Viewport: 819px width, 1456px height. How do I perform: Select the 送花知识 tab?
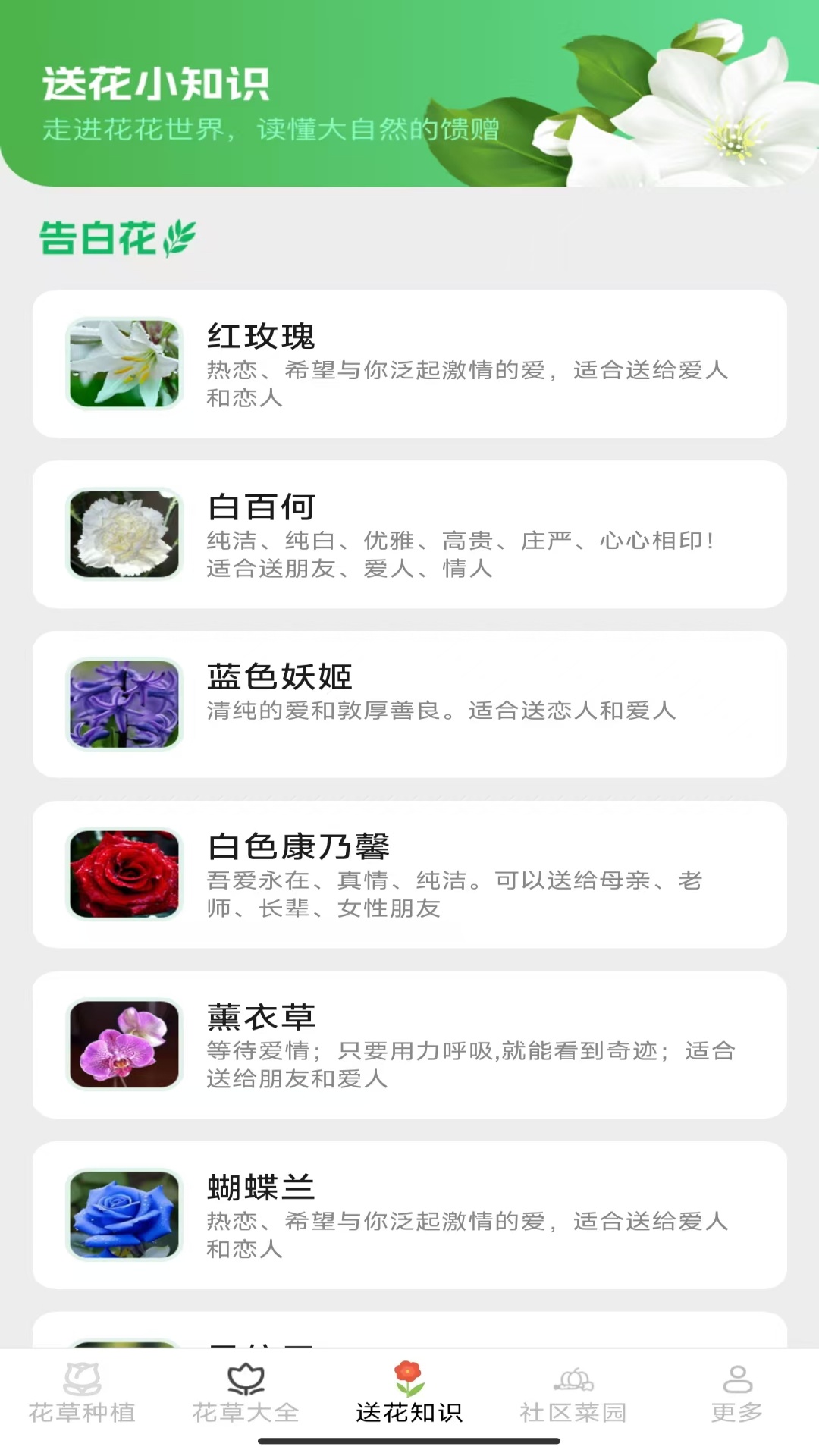[409, 1394]
